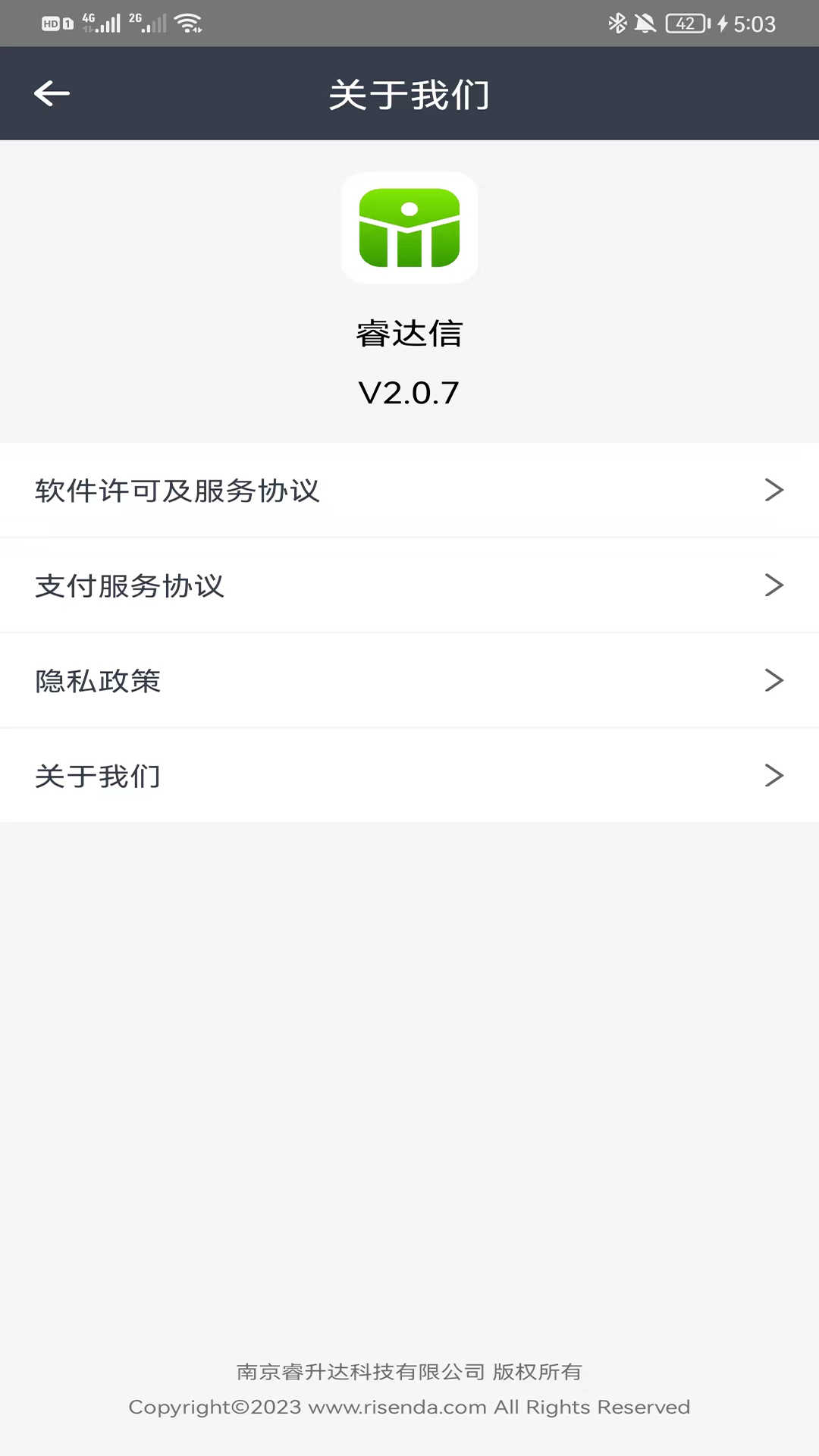
Task: Go back using the top-left arrow
Action: [x=52, y=93]
